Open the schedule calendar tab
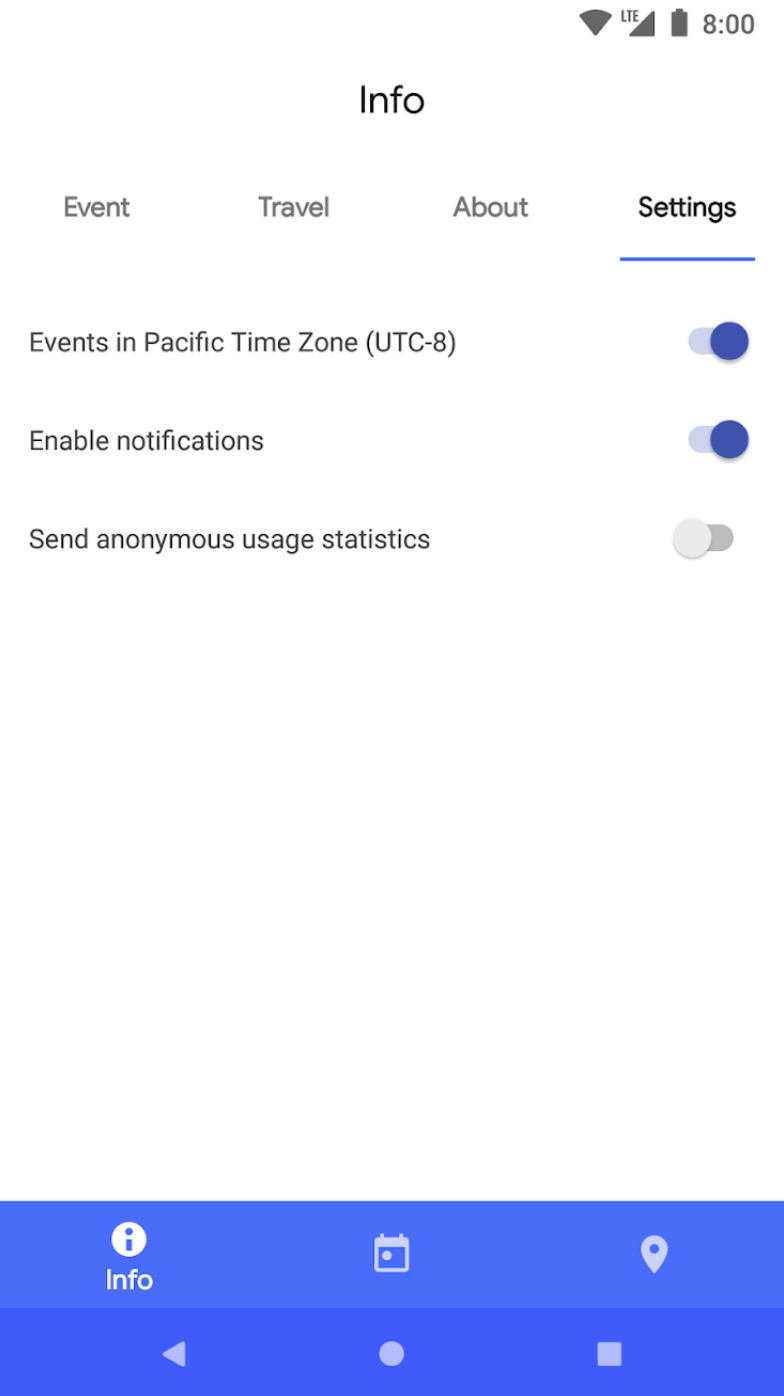 point(391,1254)
